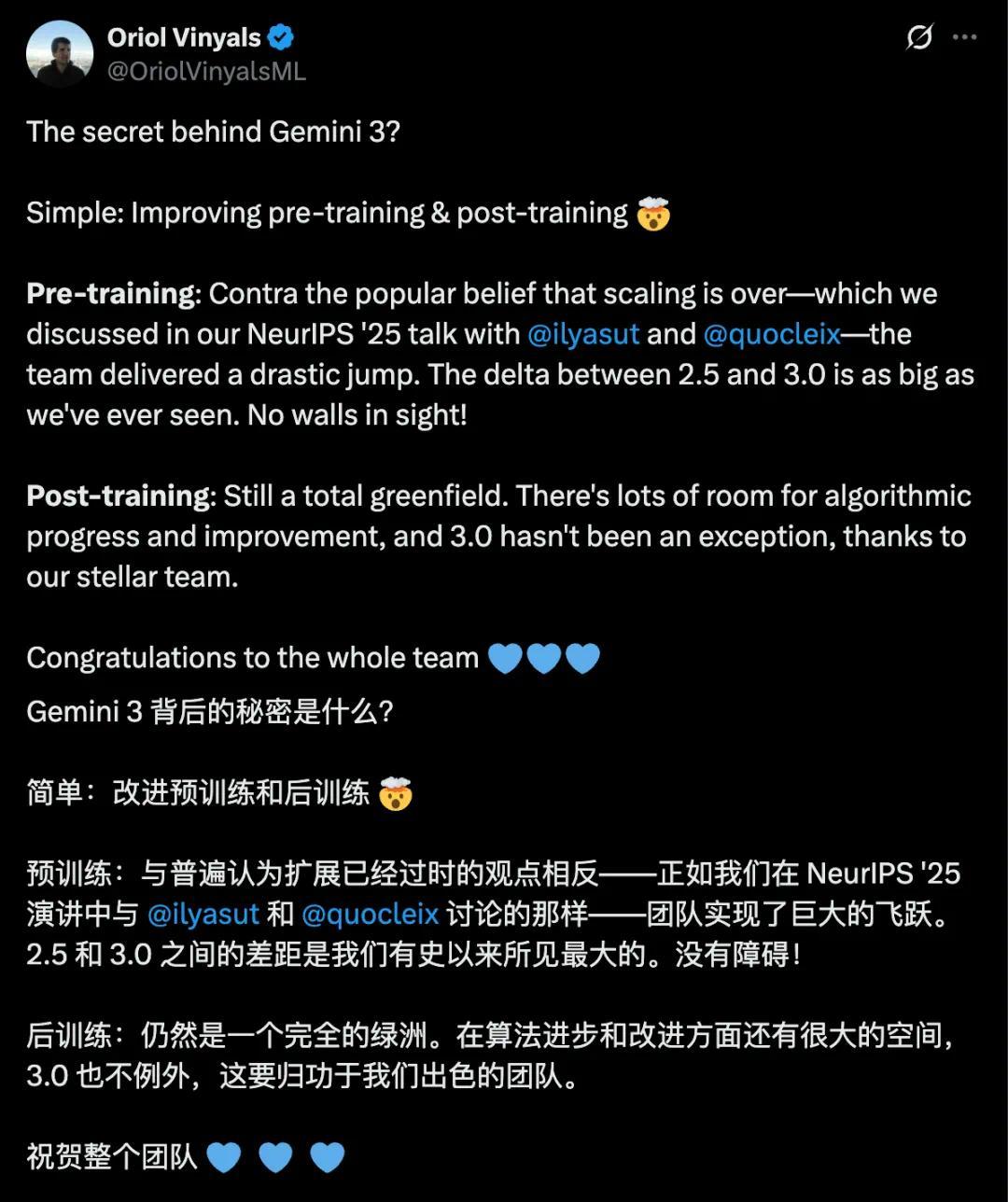Click the first blue heart emoji

pyautogui.click(x=506, y=657)
